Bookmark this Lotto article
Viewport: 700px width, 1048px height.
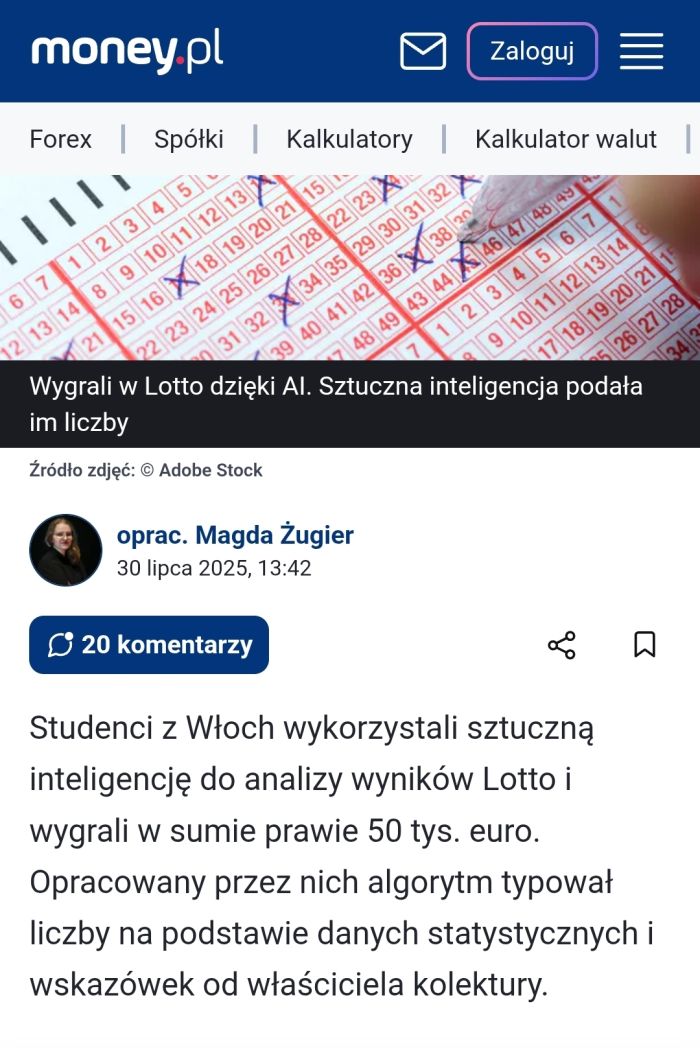click(x=645, y=645)
